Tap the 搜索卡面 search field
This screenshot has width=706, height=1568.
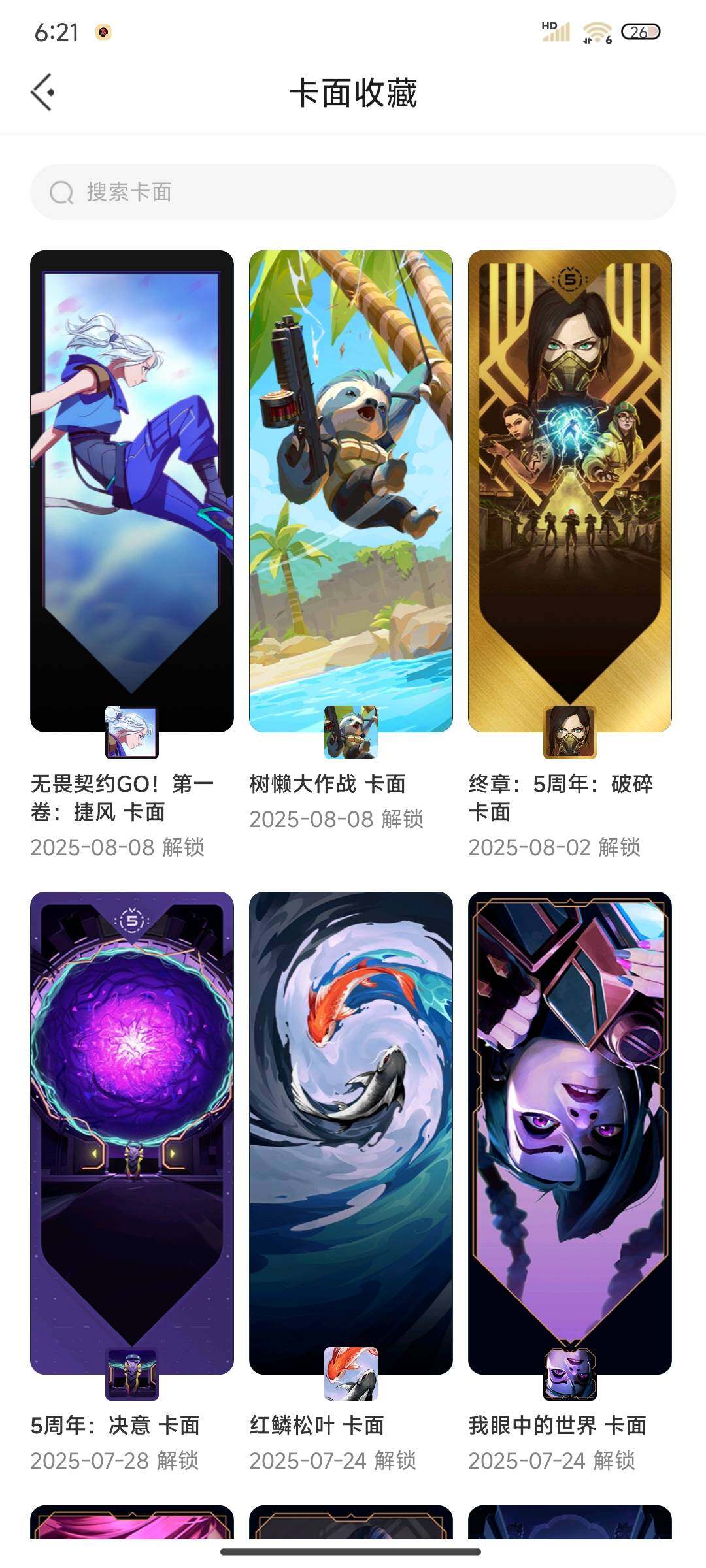[353, 192]
